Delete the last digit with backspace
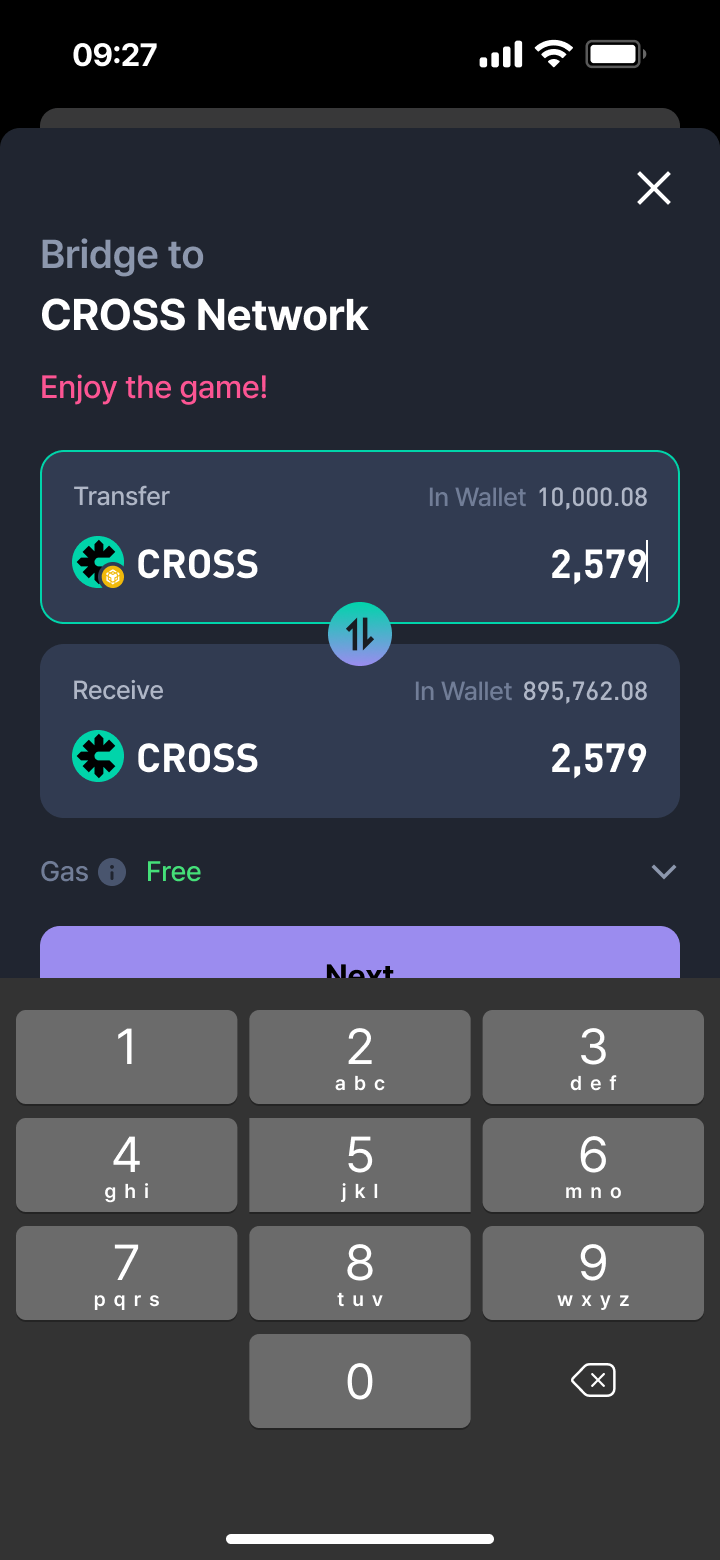The image size is (720, 1560). tap(593, 1381)
